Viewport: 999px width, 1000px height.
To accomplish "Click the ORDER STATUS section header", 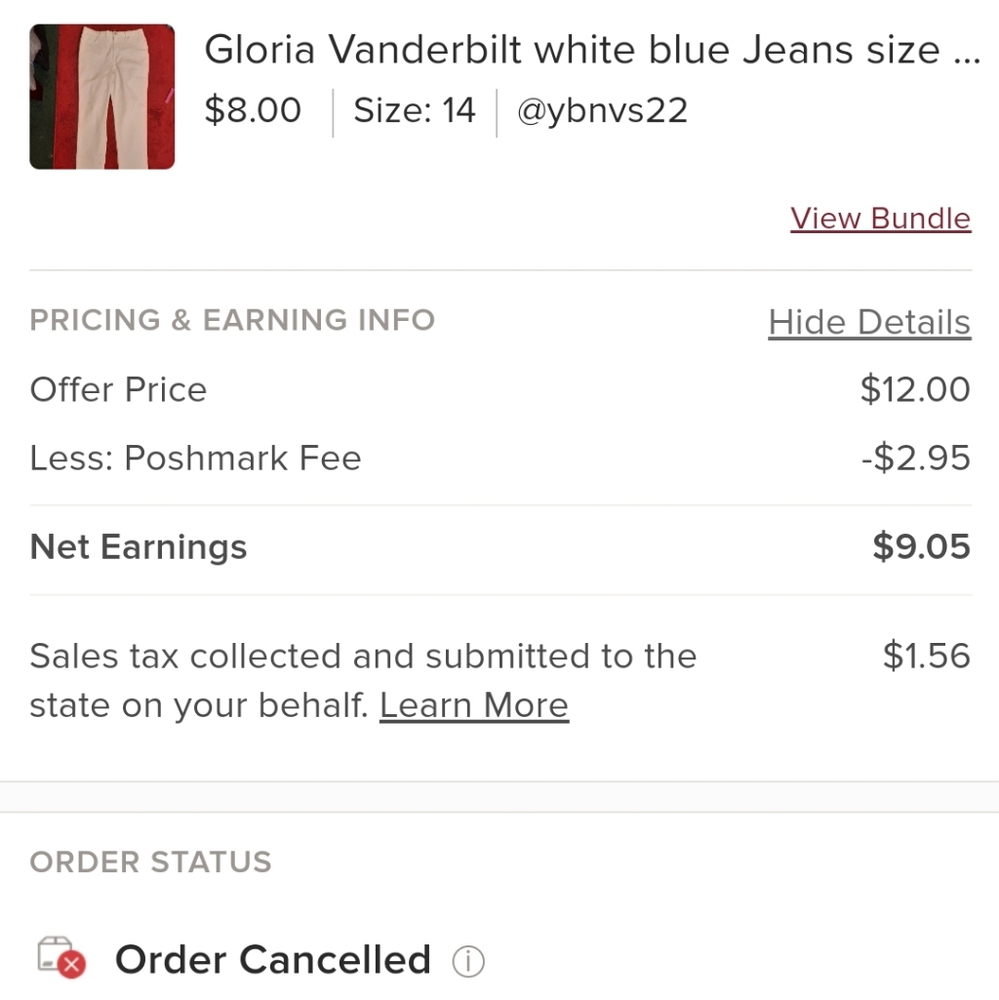I will click(x=150, y=861).
